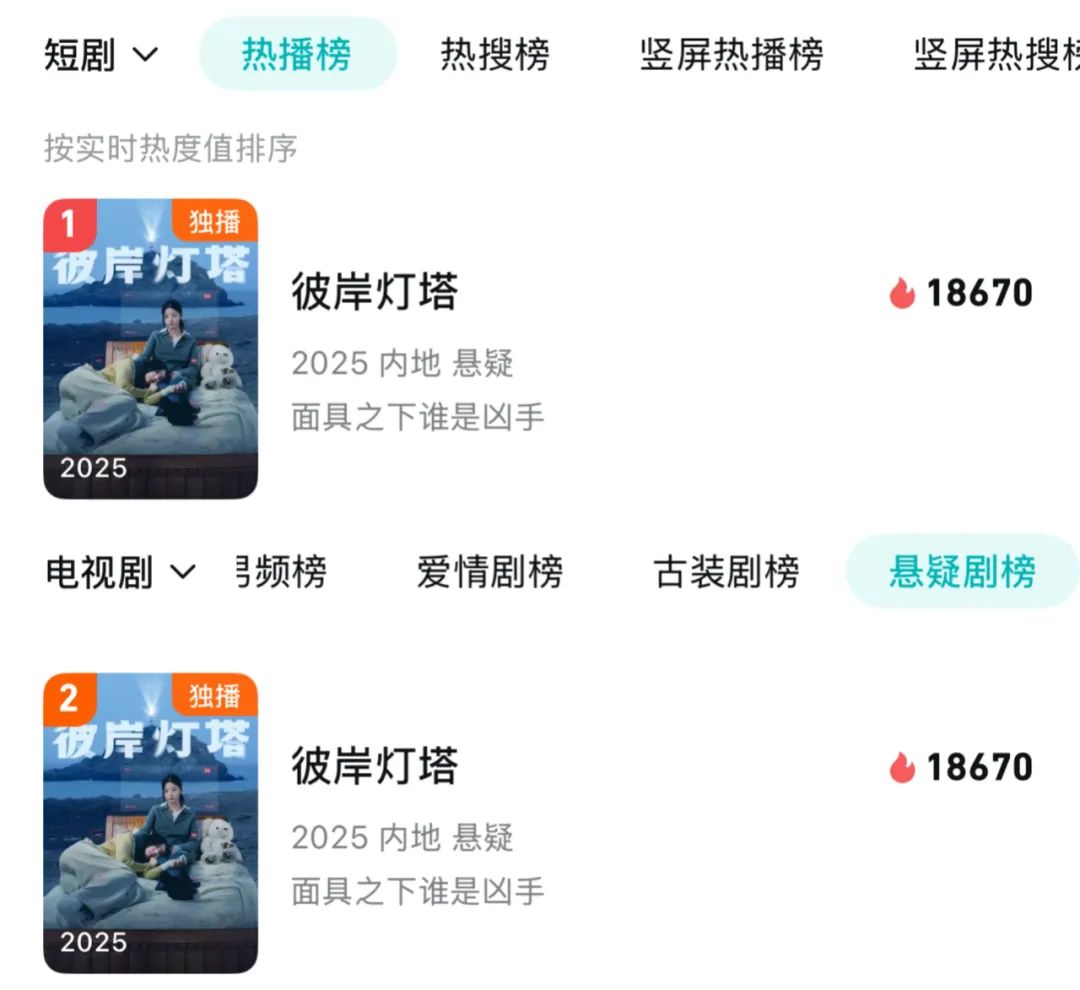This screenshot has height=990, width=1080.
Task: Select the 悬疑剧榜 tab
Action: pos(962,573)
